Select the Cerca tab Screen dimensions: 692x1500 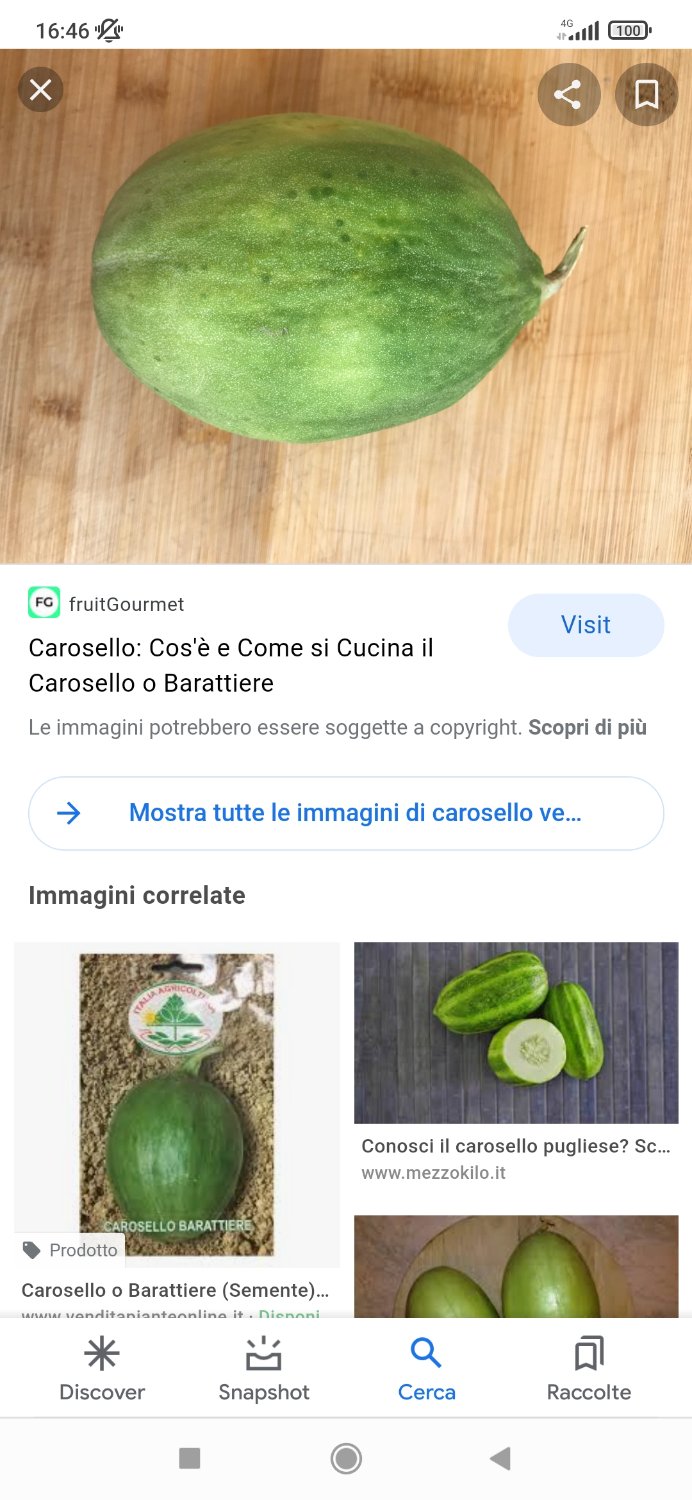427,1368
